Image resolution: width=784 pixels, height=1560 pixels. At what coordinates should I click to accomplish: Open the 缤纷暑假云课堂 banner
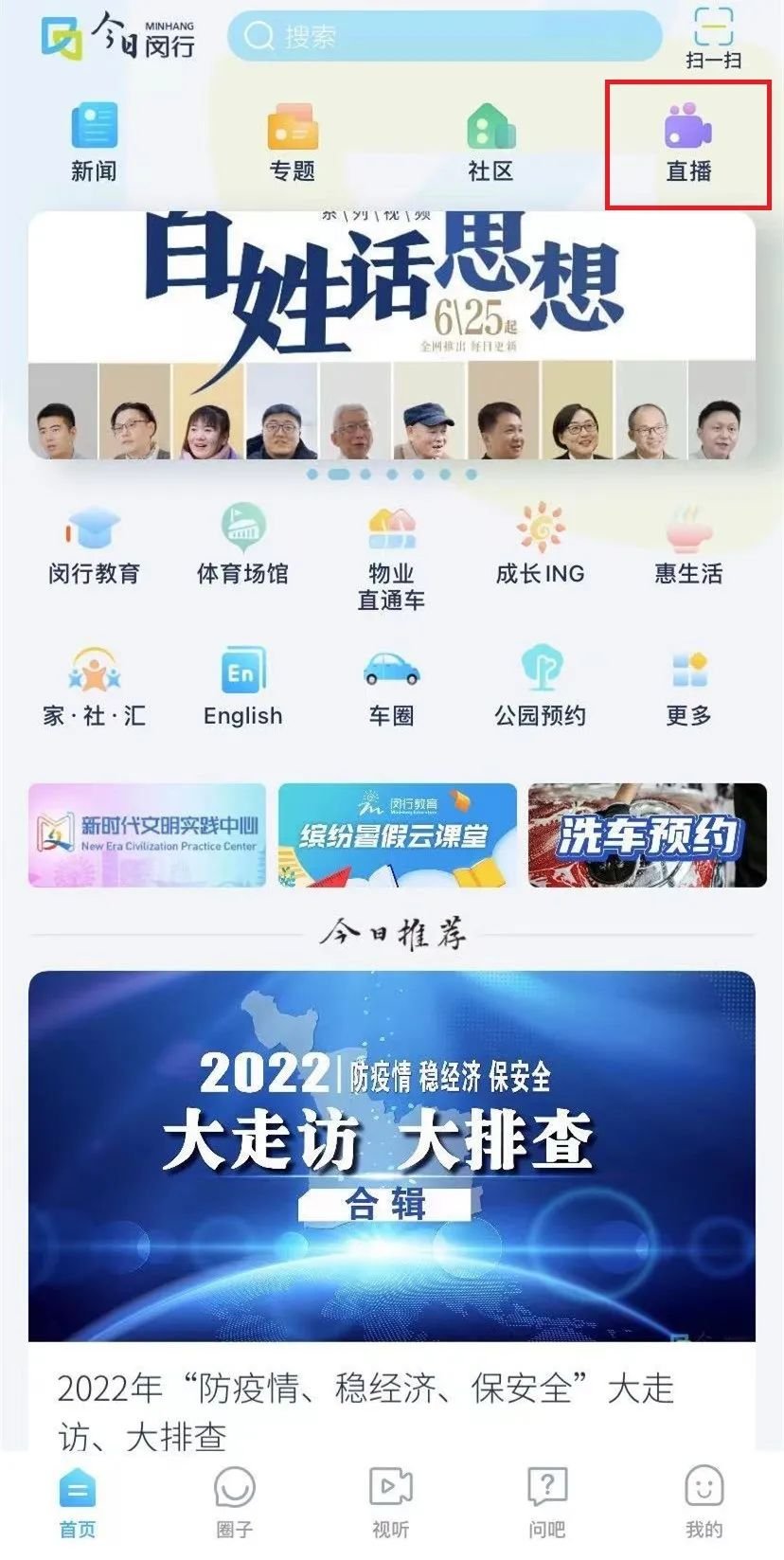pos(398,835)
